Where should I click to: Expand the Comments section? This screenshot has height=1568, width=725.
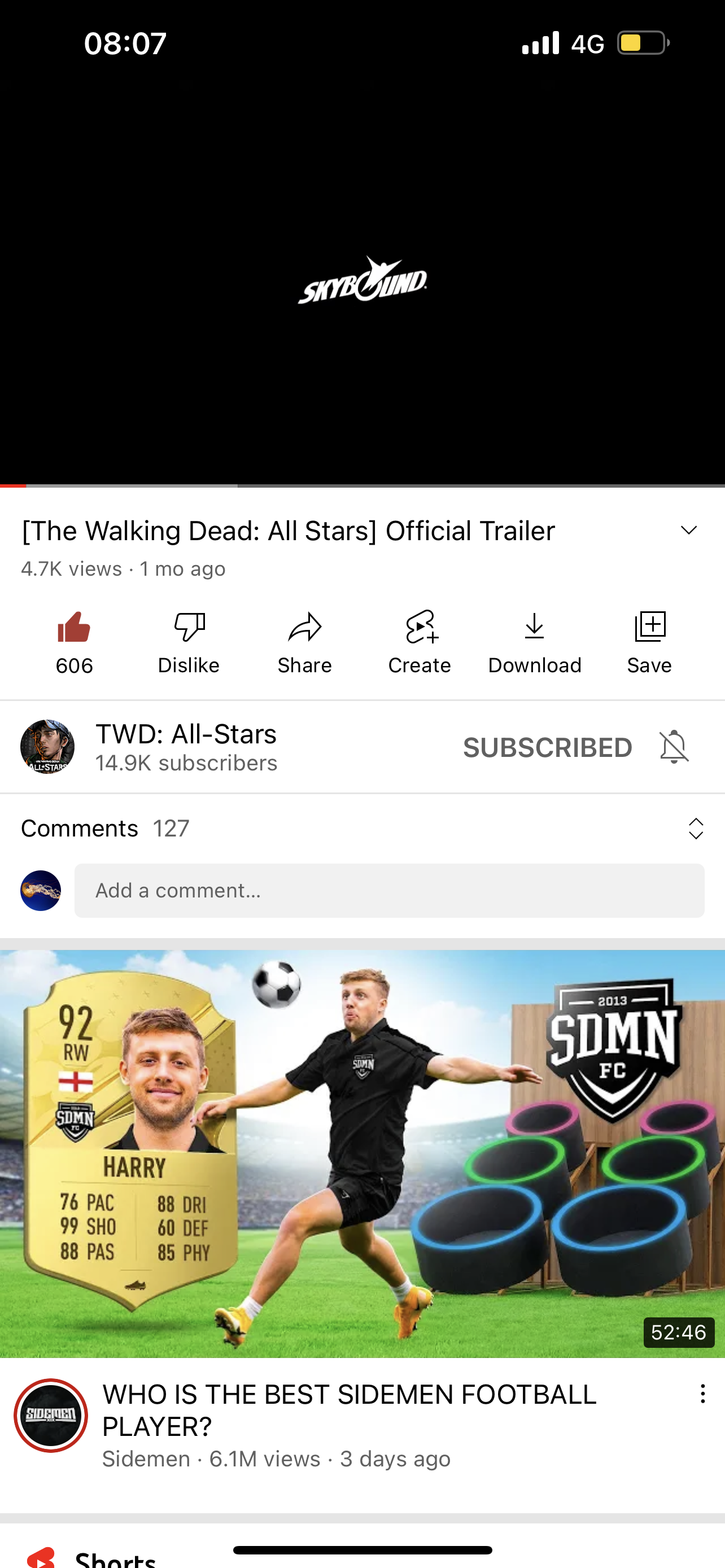coord(696,829)
